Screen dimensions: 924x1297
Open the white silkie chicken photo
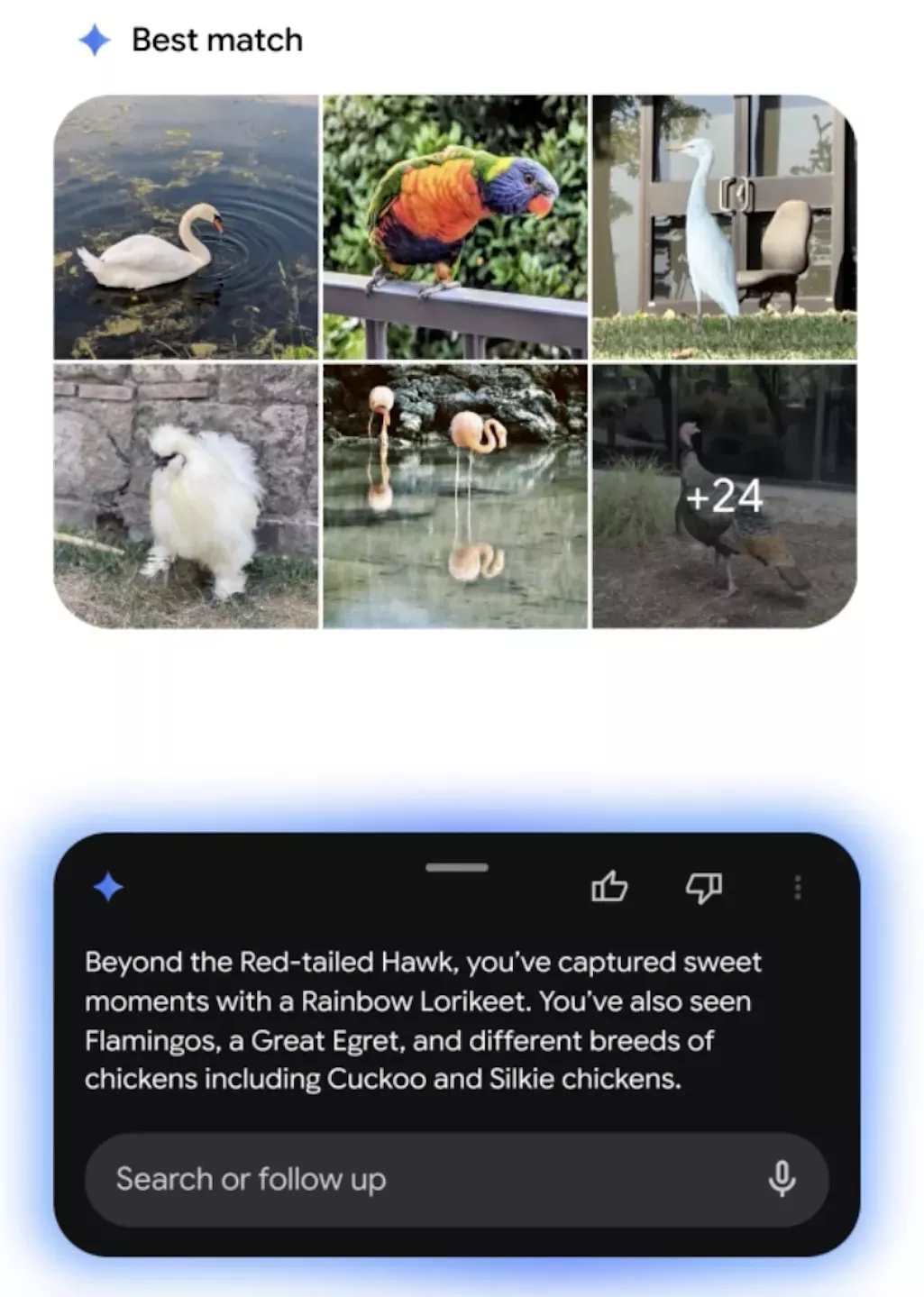pos(187,496)
